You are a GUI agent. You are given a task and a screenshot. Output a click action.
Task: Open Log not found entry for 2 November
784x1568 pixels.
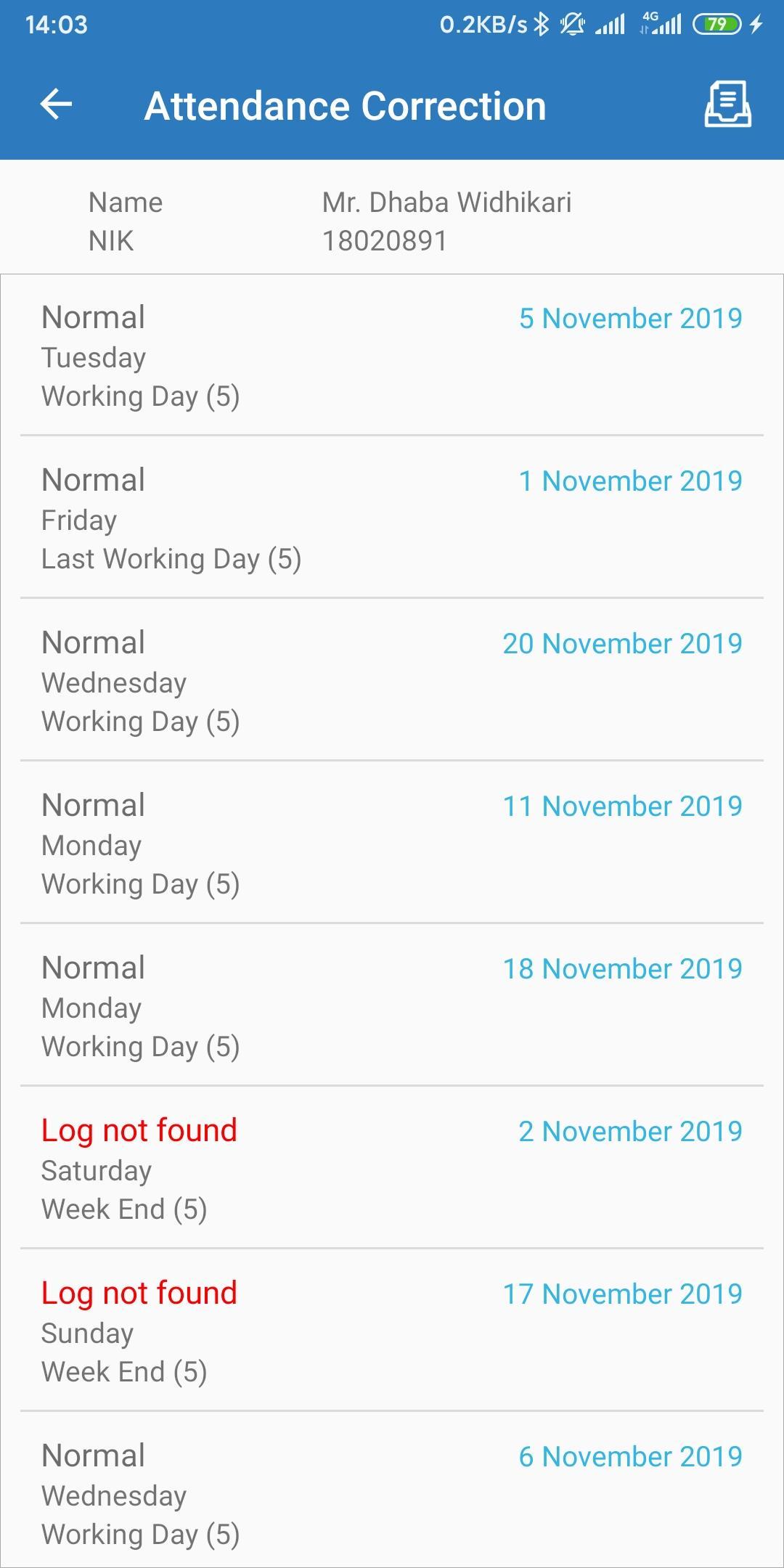click(392, 1169)
